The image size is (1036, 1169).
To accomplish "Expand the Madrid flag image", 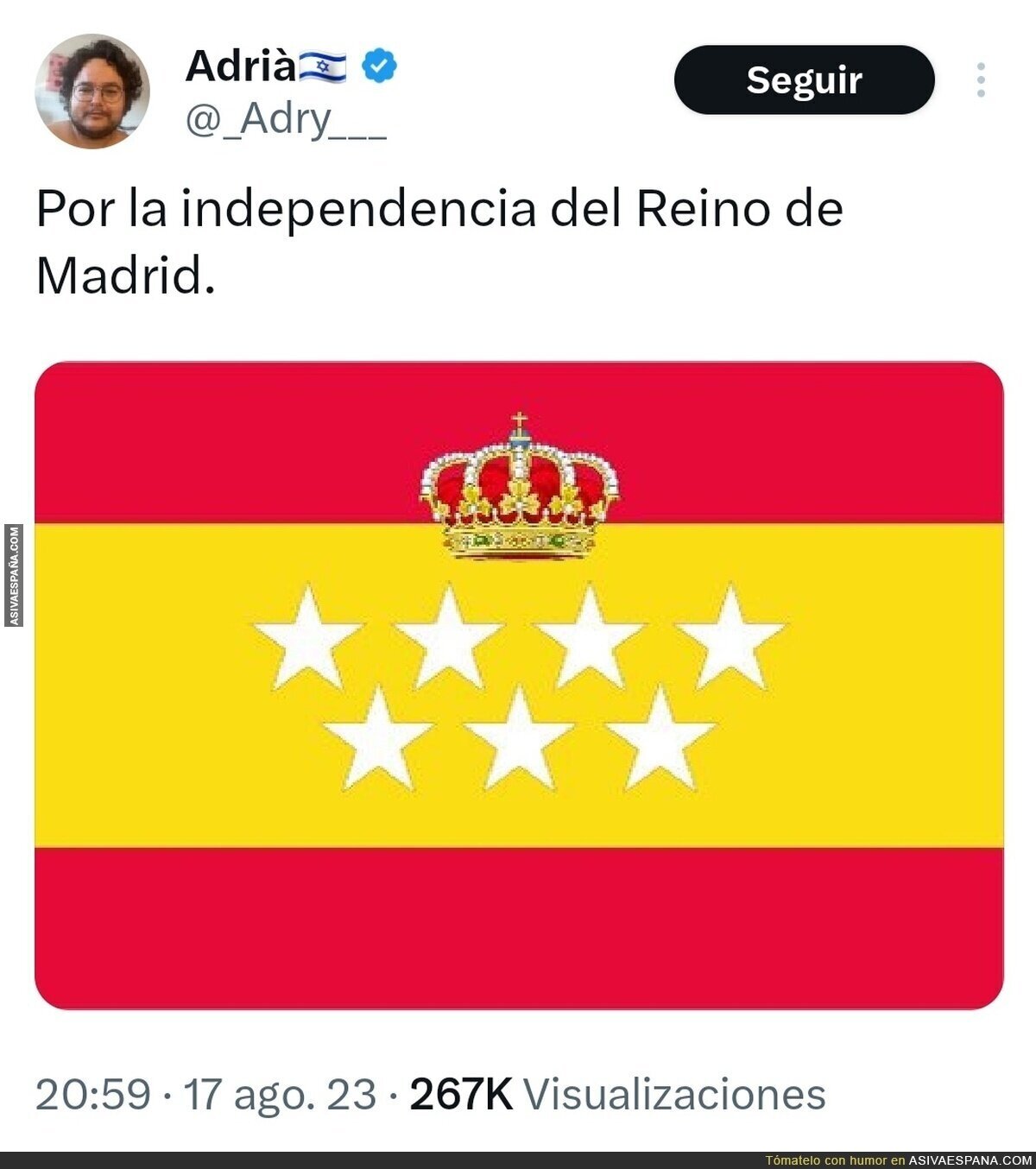I will coord(519,686).
